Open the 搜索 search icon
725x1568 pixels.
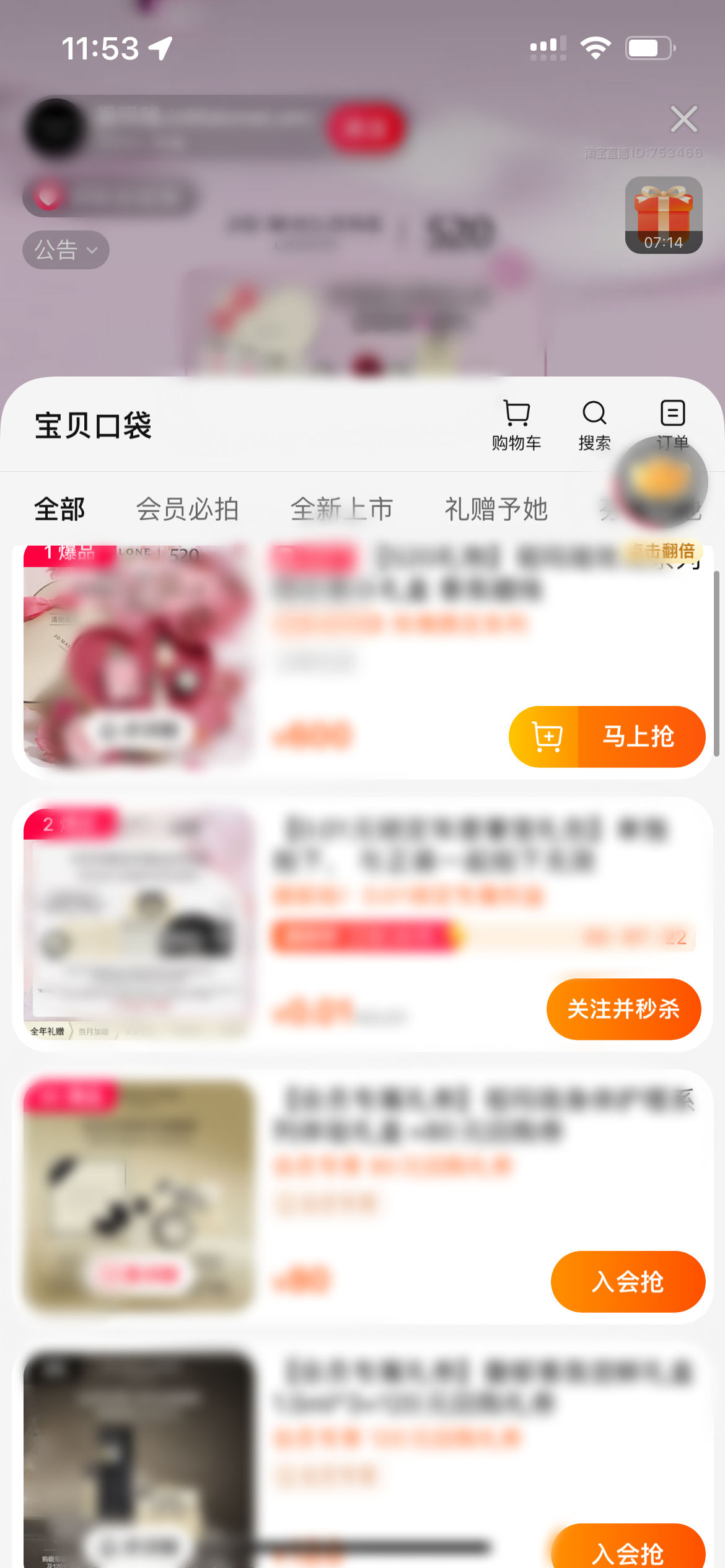[594, 422]
